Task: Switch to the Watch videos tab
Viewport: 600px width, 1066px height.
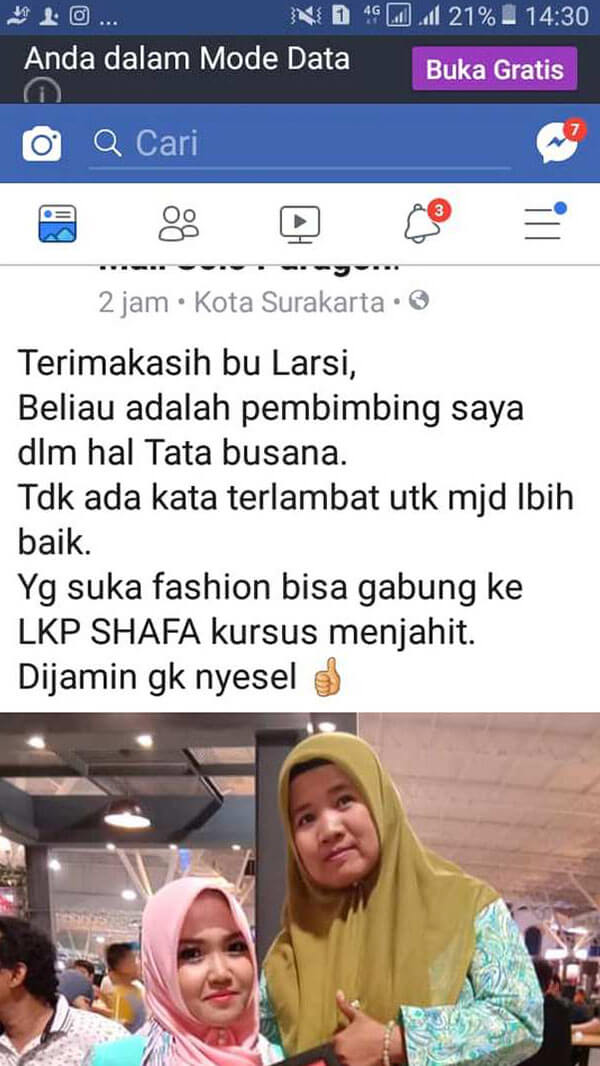Action: click(x=299, y=223)
